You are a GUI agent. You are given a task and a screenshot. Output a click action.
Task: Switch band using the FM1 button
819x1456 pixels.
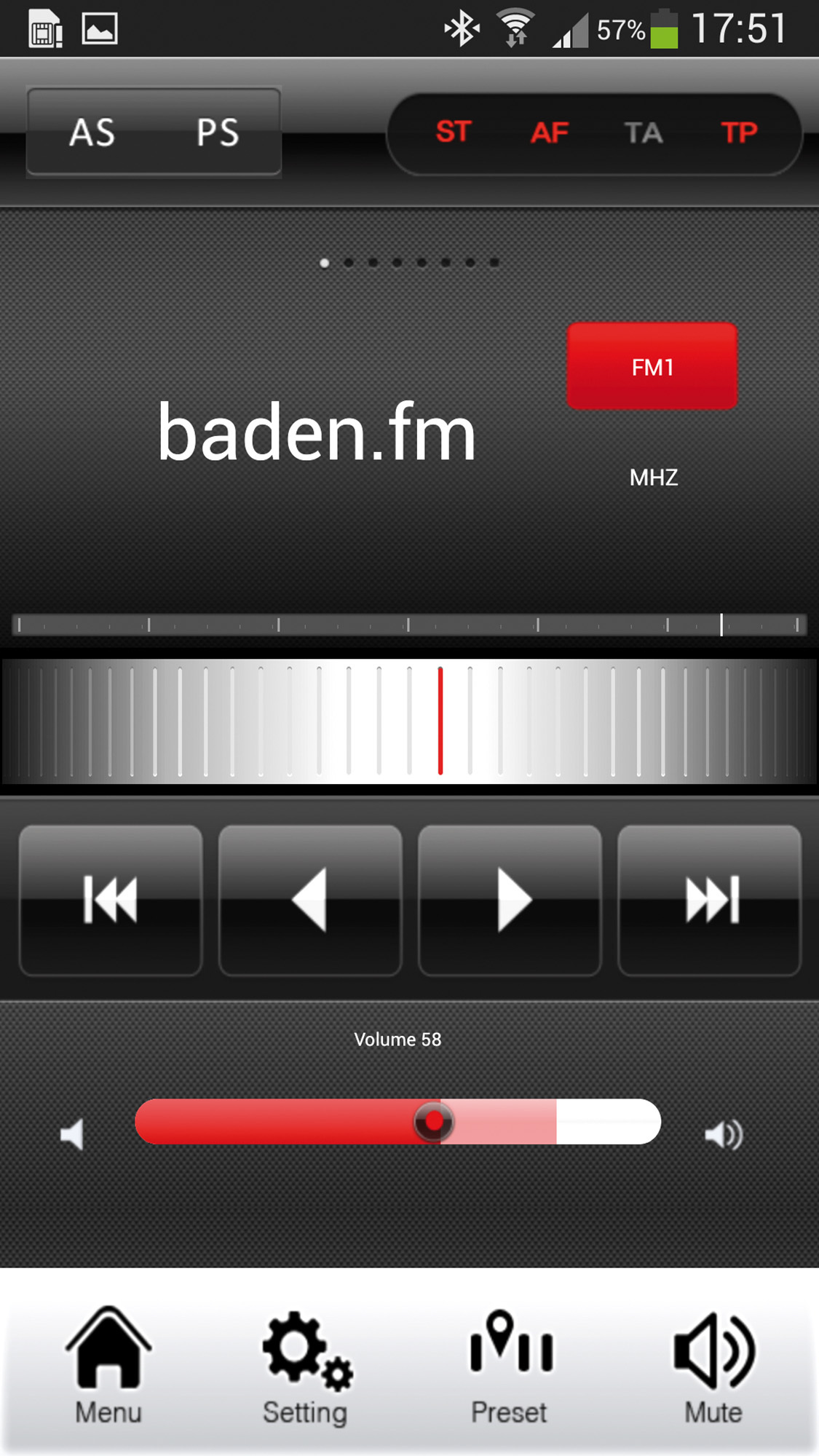[652, 366]
